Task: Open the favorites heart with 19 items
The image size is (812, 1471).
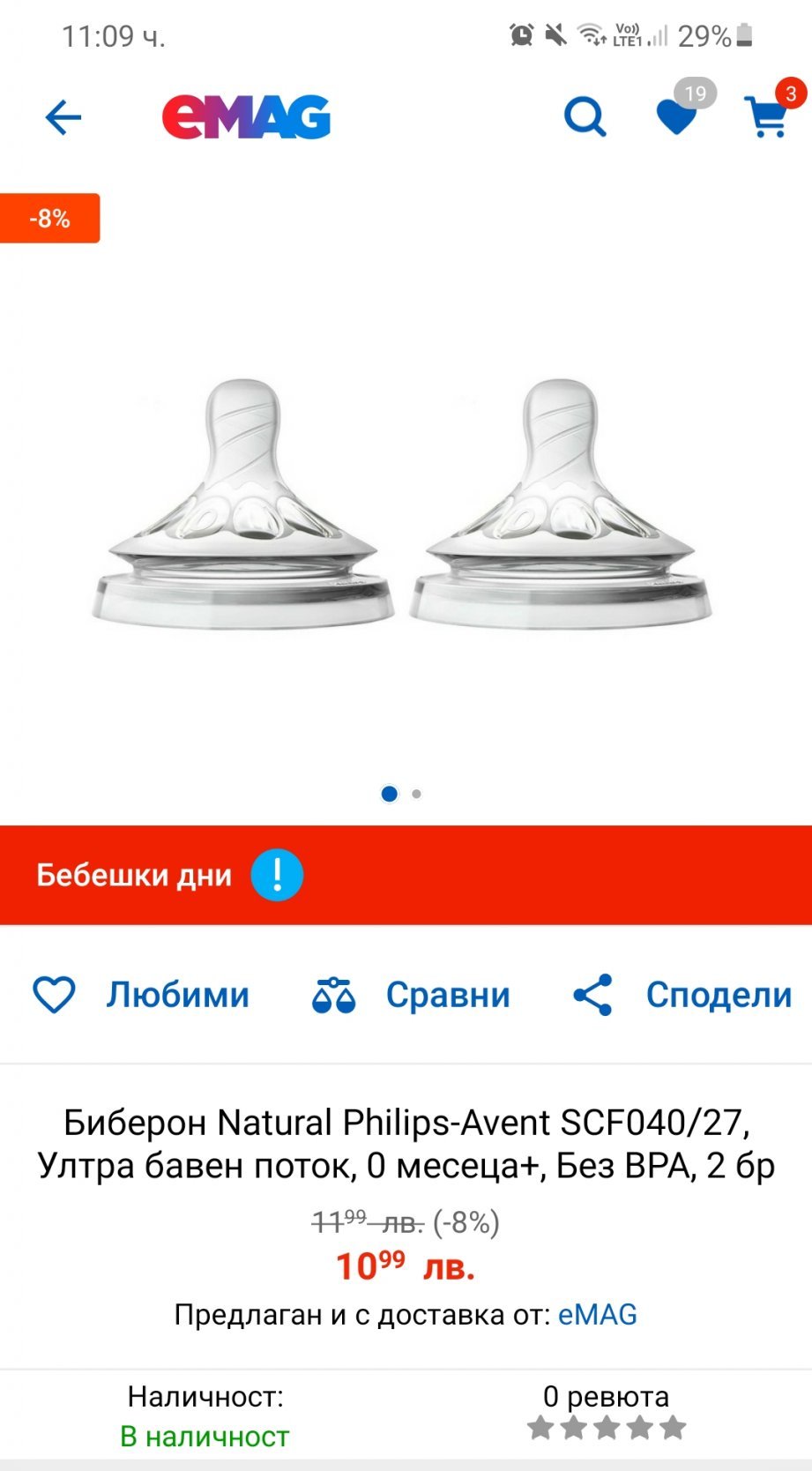Action: click(x=677, y=116)
